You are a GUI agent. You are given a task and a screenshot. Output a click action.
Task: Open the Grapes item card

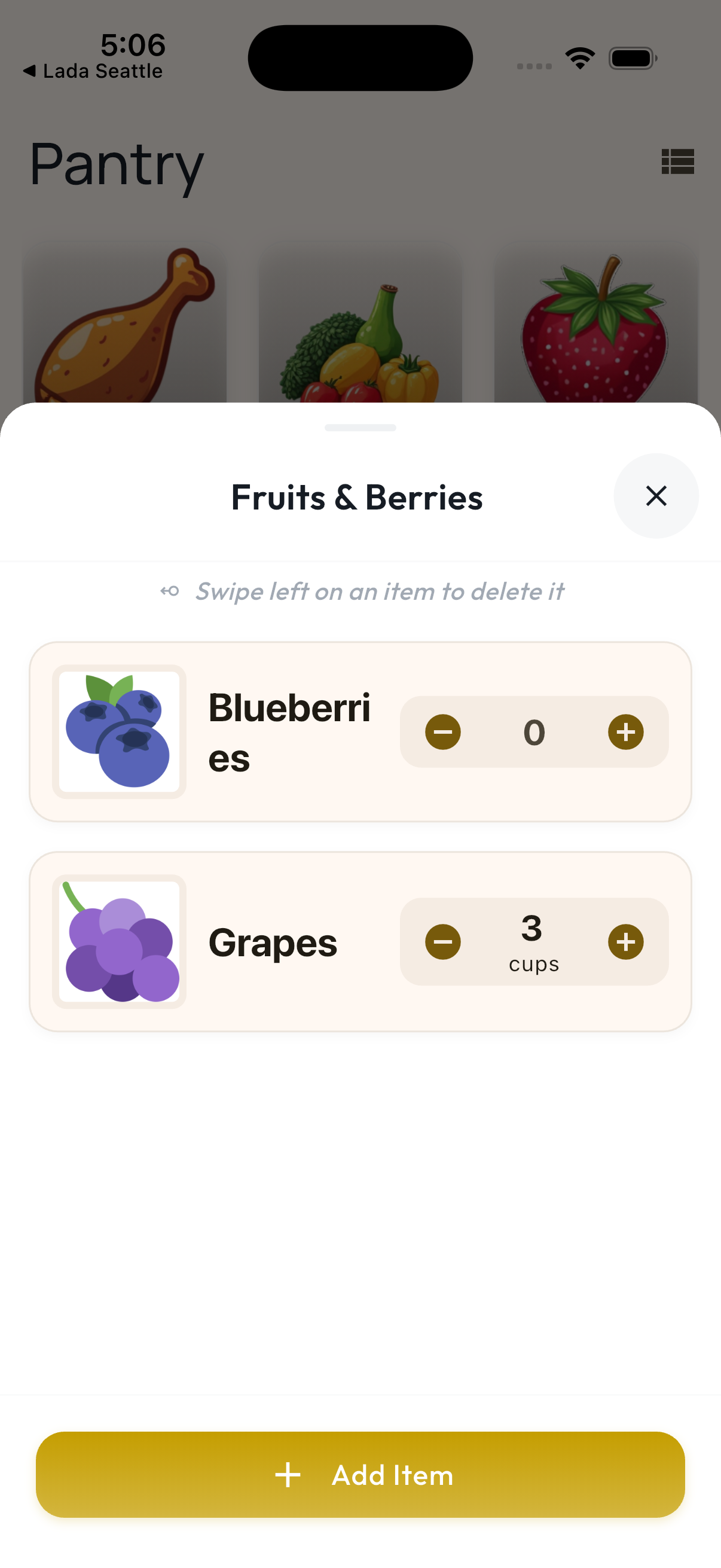[273, 942]
